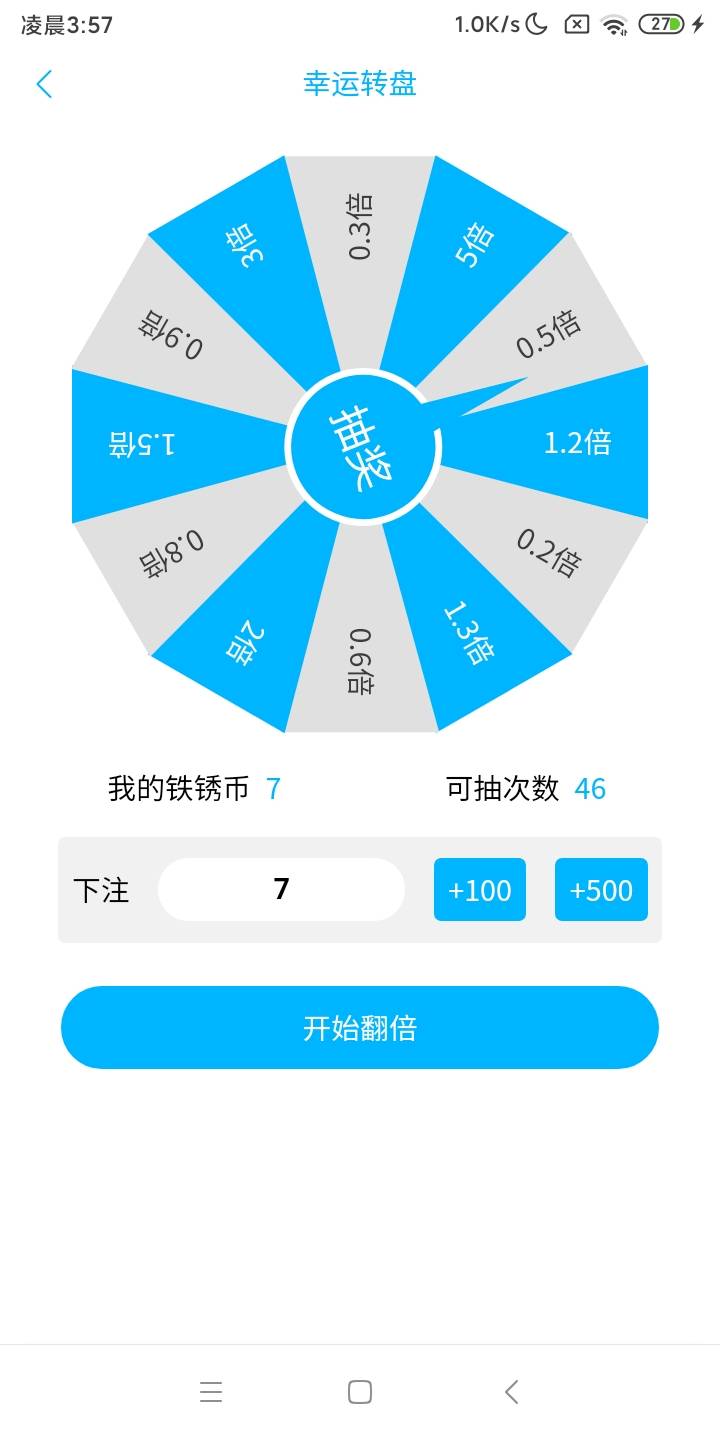This screenshot has height=1440, width=720.
Task: Edit the 下注 bet amount field
Action: click(x=281, y=889)
